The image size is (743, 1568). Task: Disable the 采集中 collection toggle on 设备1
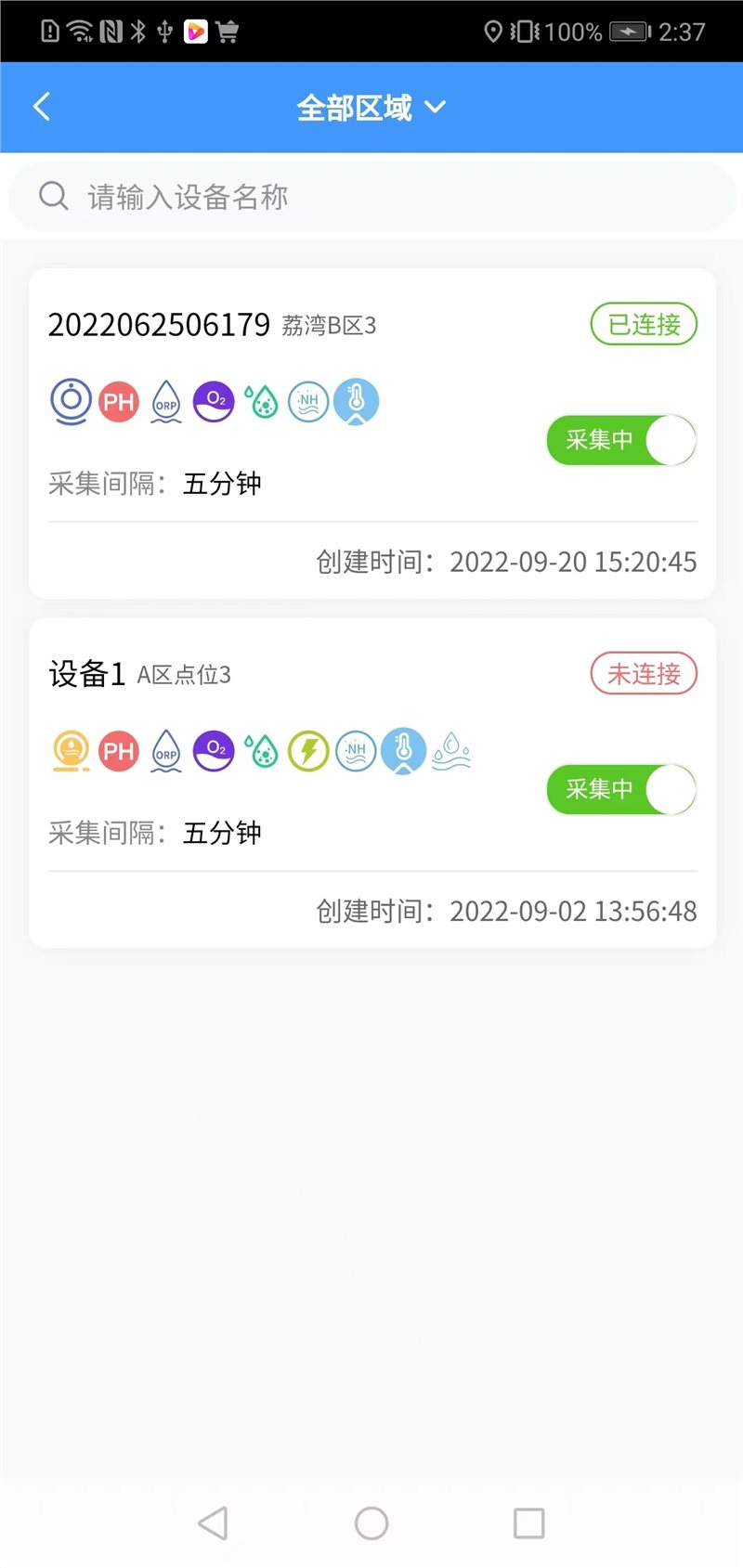[x=620, y=790]
